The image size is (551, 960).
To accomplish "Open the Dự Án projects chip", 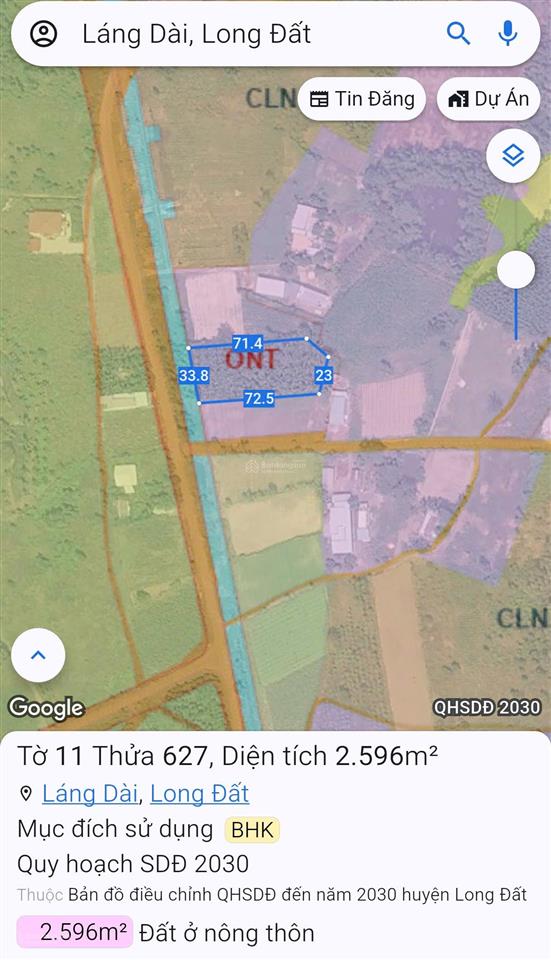I will click(489, 99).
